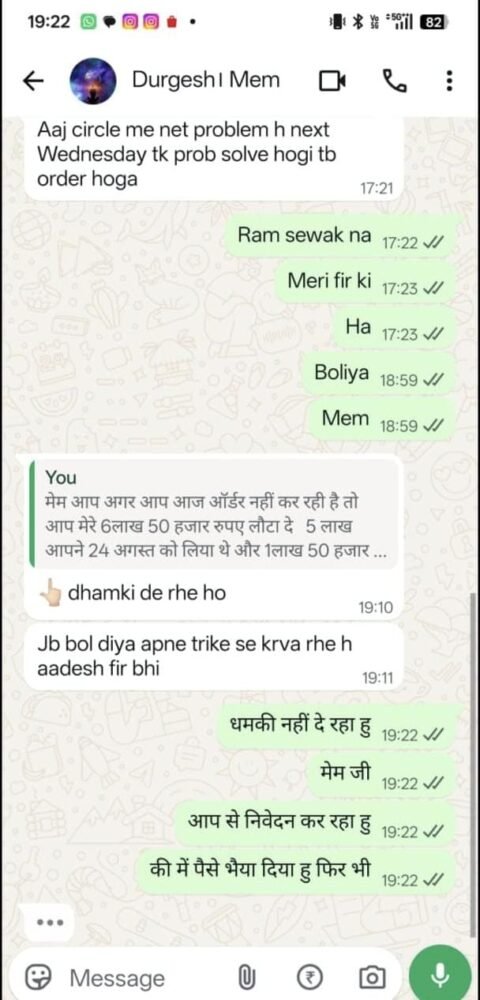
Task: Start a video call with Durgesh Mem
Action: pos(332,80)
